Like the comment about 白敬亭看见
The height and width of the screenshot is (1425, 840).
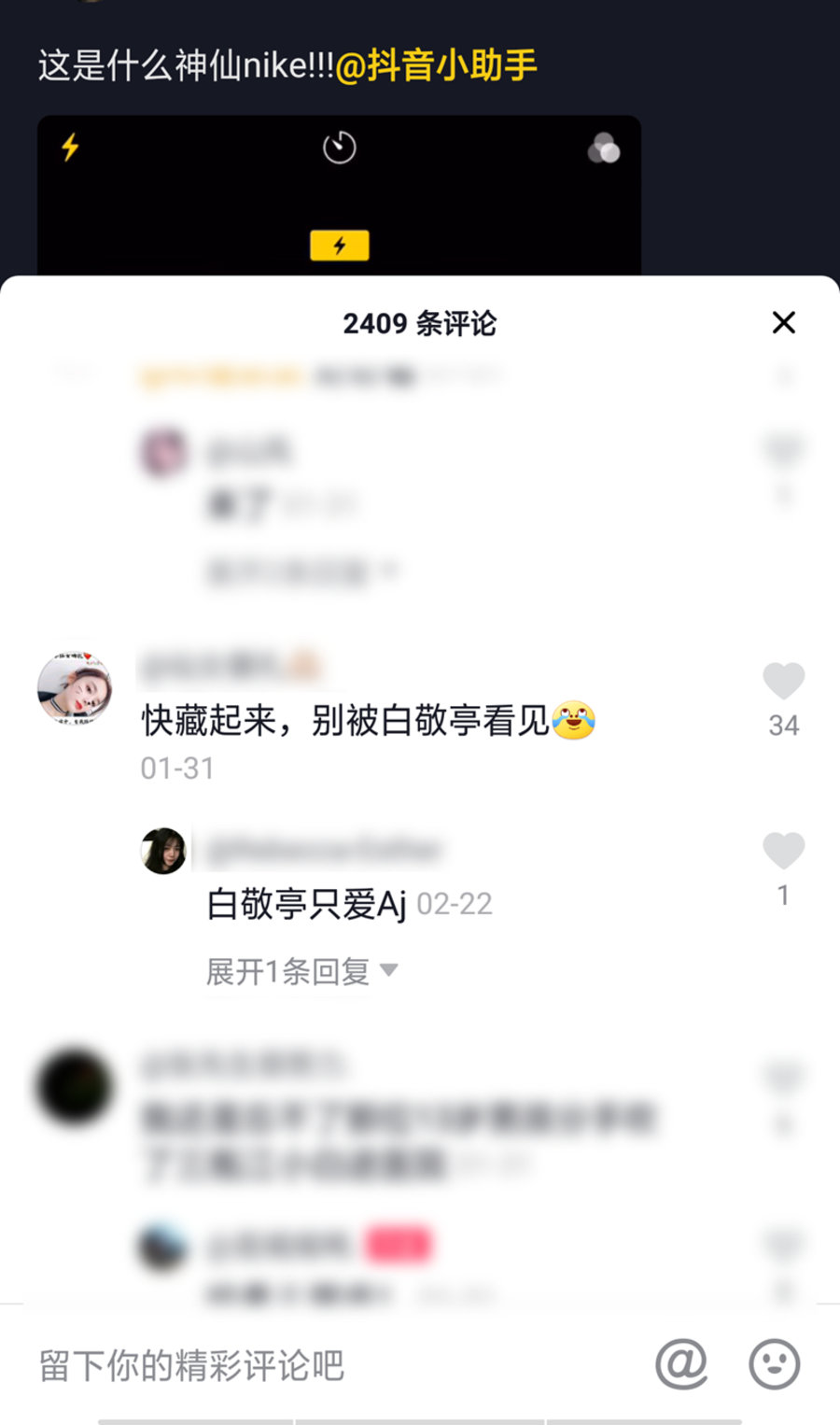(783, 682)
